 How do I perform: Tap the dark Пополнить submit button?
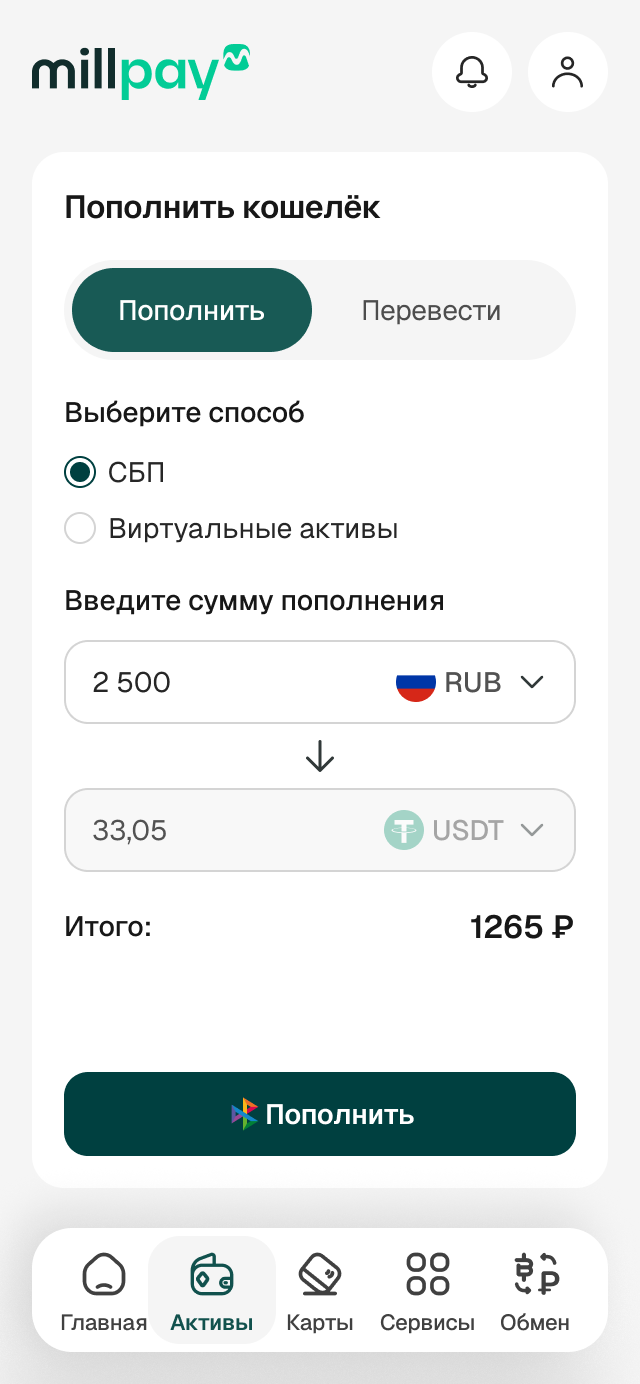(320, 1114)
